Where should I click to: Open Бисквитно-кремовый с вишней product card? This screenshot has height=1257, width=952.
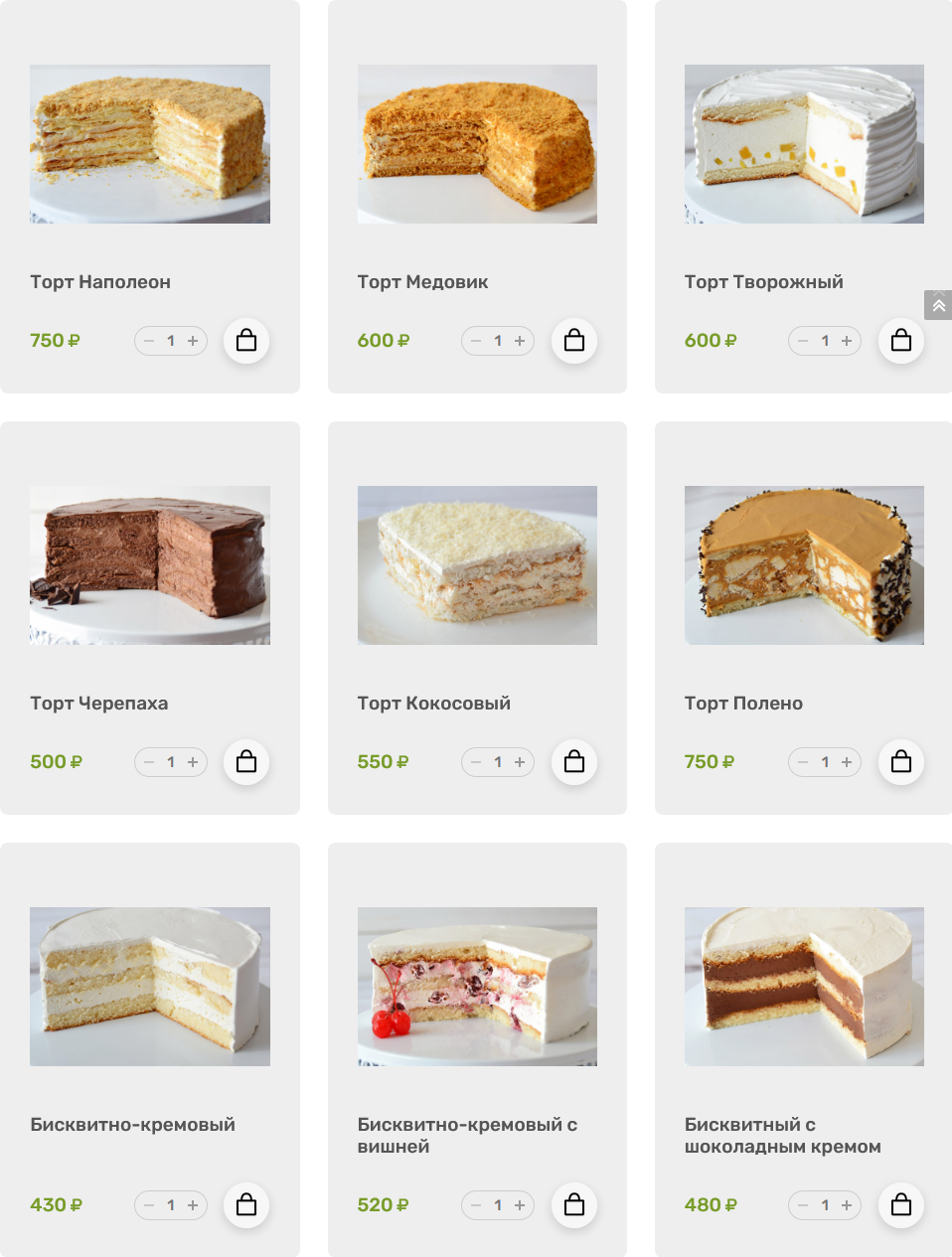(467, 1135)
